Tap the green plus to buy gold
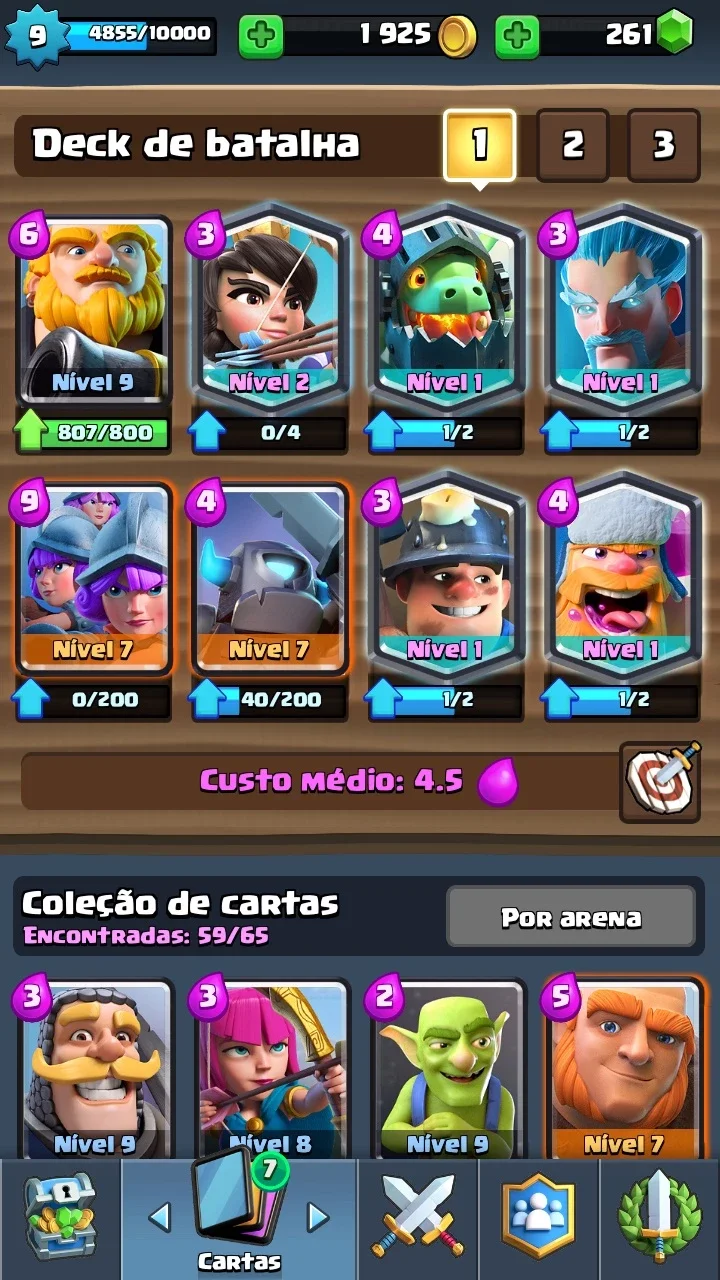The width and height of the screenshot is (720, 1280). pos(261,36)
